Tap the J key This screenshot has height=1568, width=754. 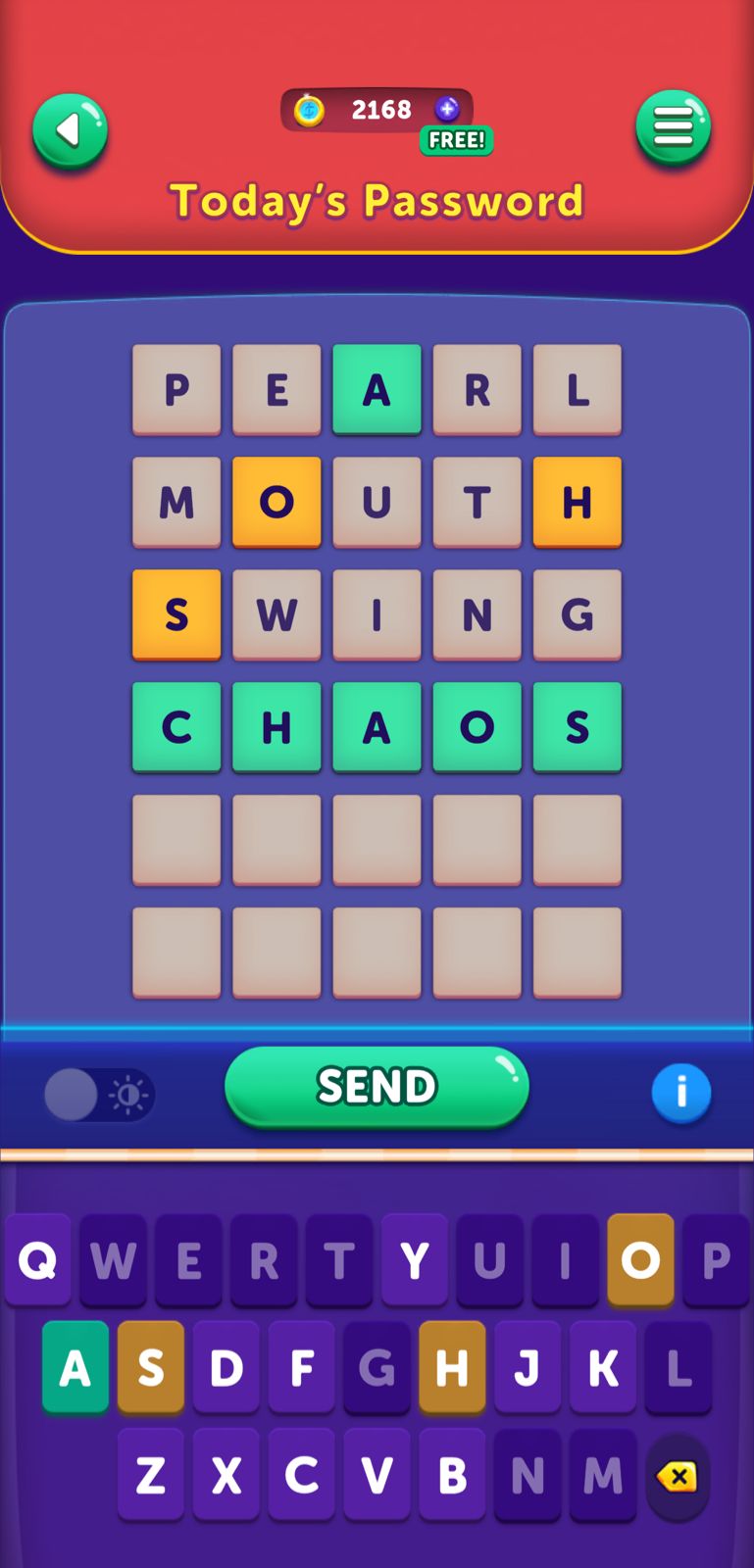pyautogui.click(x=528, y=1367)
